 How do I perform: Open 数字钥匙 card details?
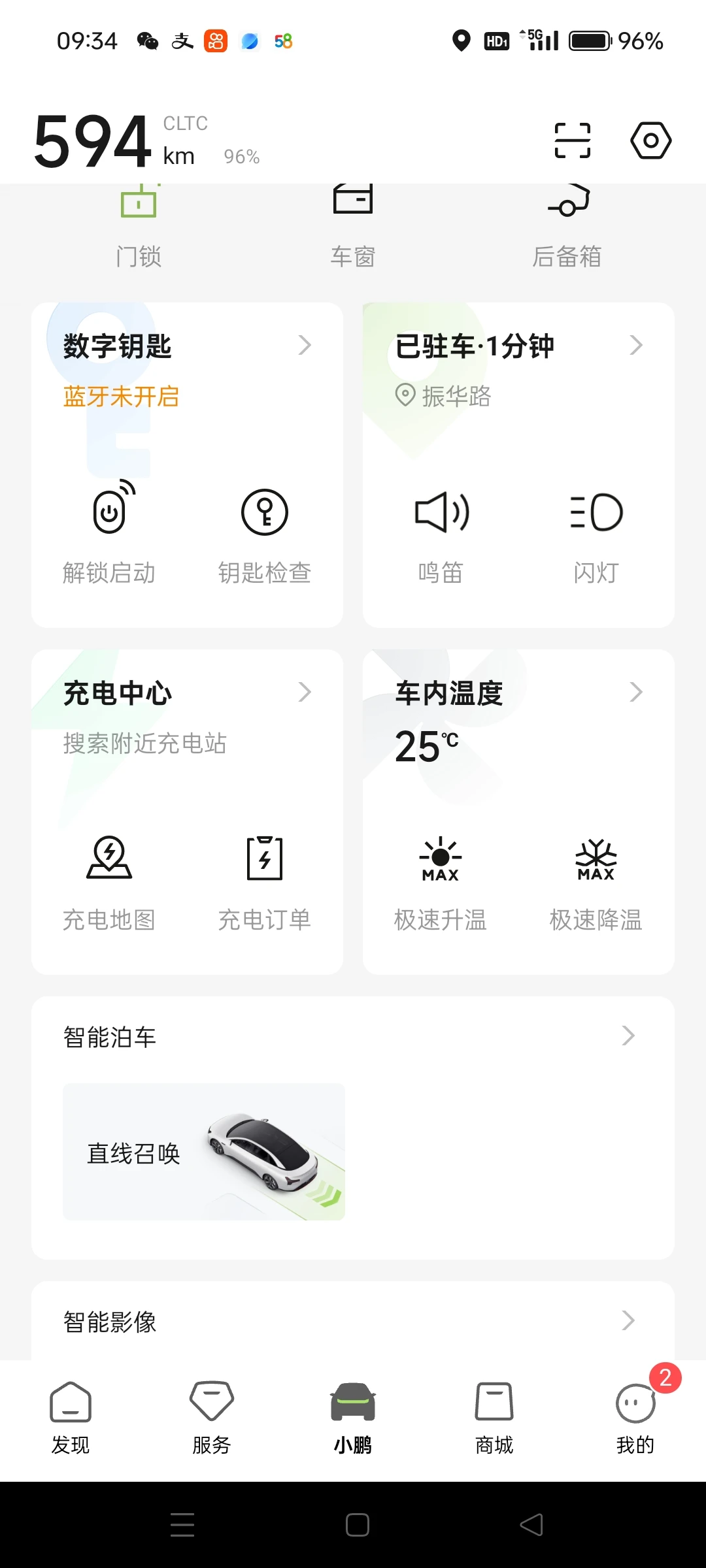click(x=187, y=346)
